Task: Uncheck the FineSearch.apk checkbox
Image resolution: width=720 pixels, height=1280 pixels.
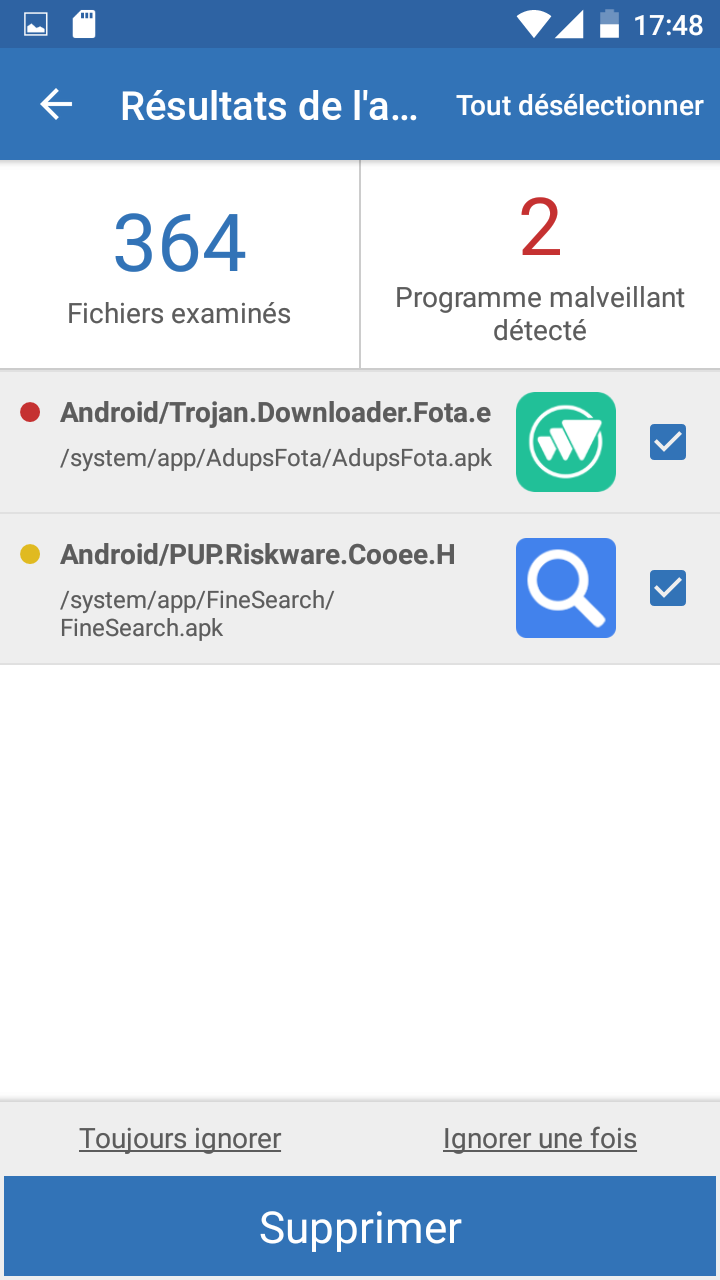Action: [667, 588]
